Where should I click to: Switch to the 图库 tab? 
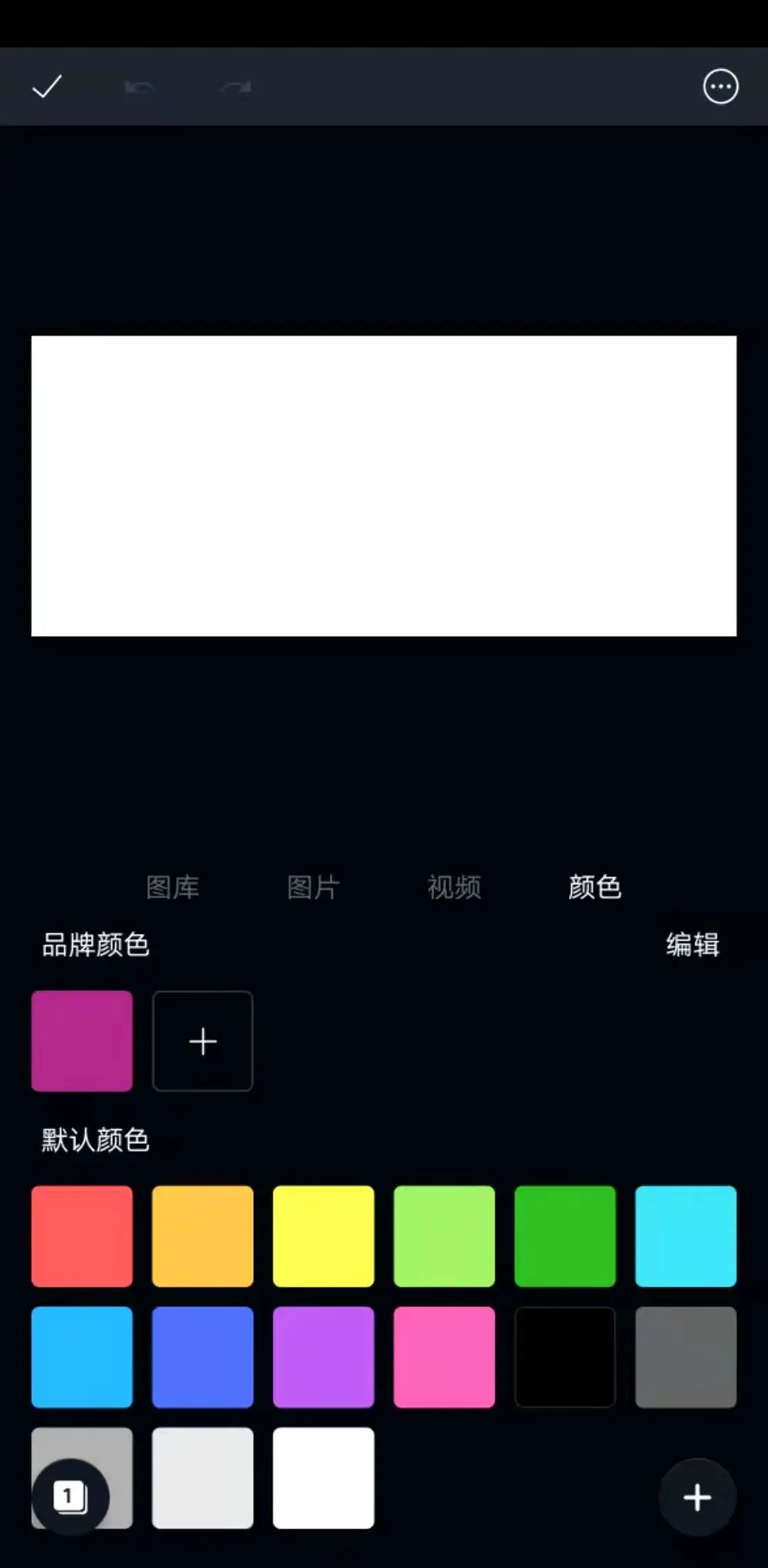pyautogui.click(x=172, y=887)
